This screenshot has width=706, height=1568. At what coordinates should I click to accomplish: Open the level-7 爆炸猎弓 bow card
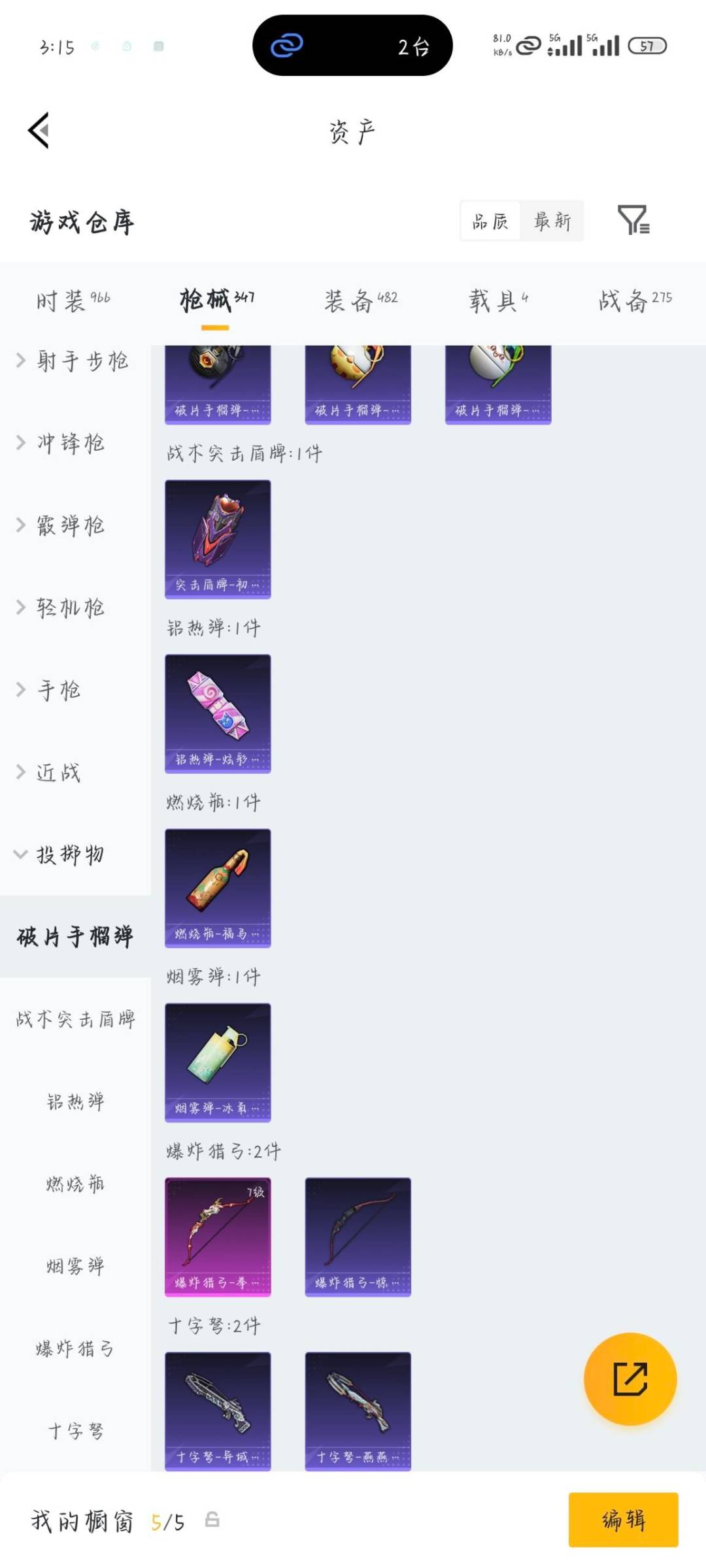point(218,1235)
